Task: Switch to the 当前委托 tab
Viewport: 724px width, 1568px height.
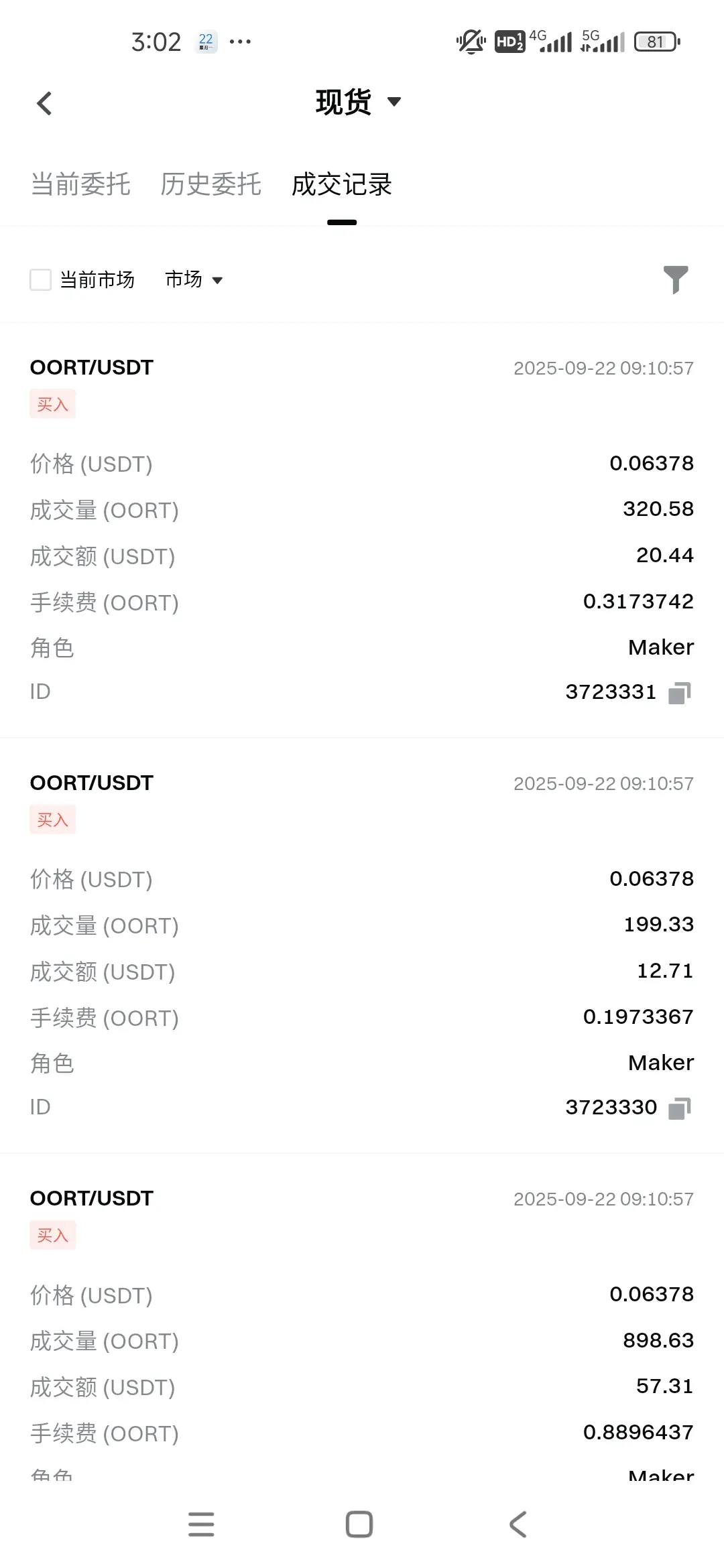Action: tap(80, 184)
